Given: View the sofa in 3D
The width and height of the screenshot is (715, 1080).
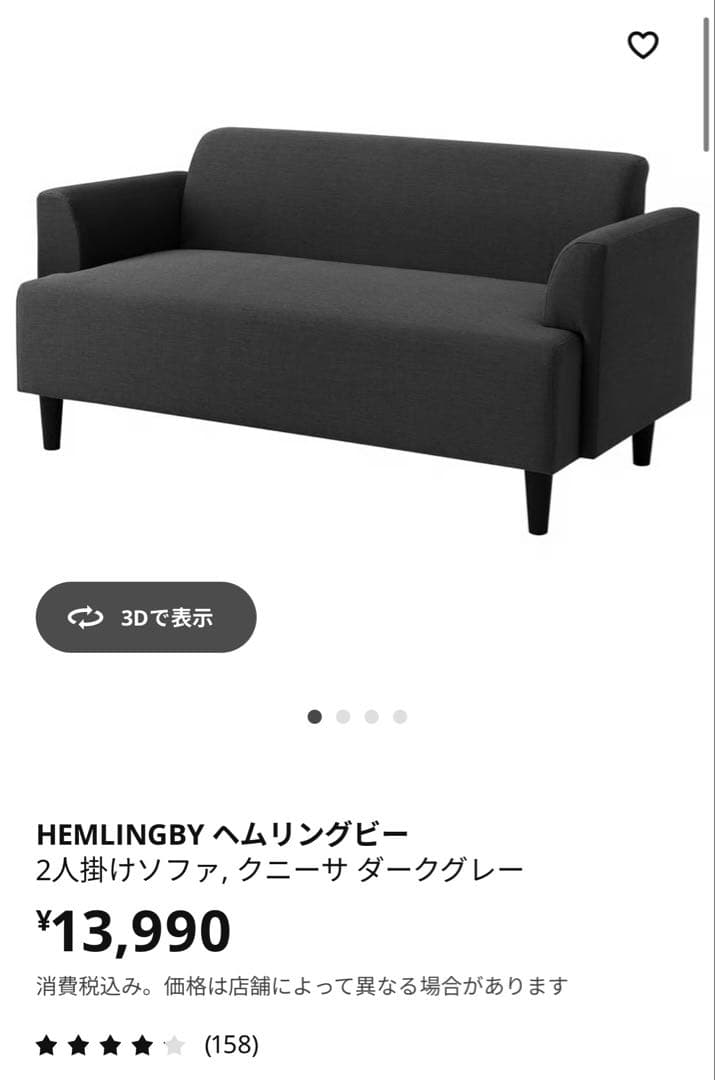Looking at the screenshot, I should pos(146,617).
